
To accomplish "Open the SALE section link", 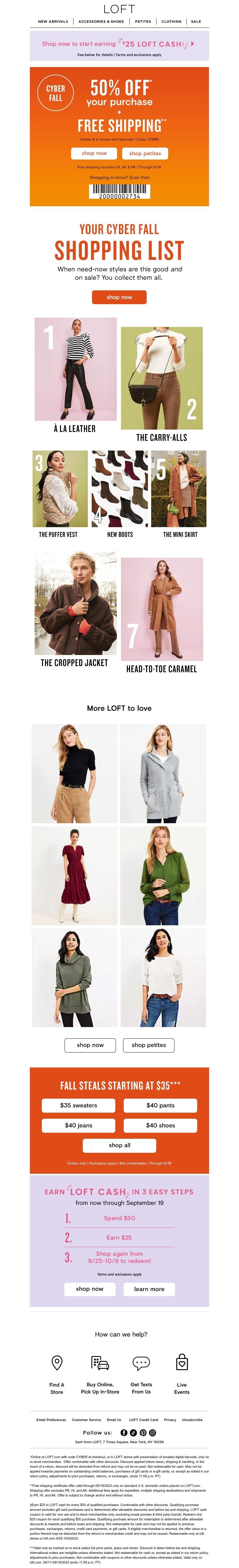I will point(196,21).
